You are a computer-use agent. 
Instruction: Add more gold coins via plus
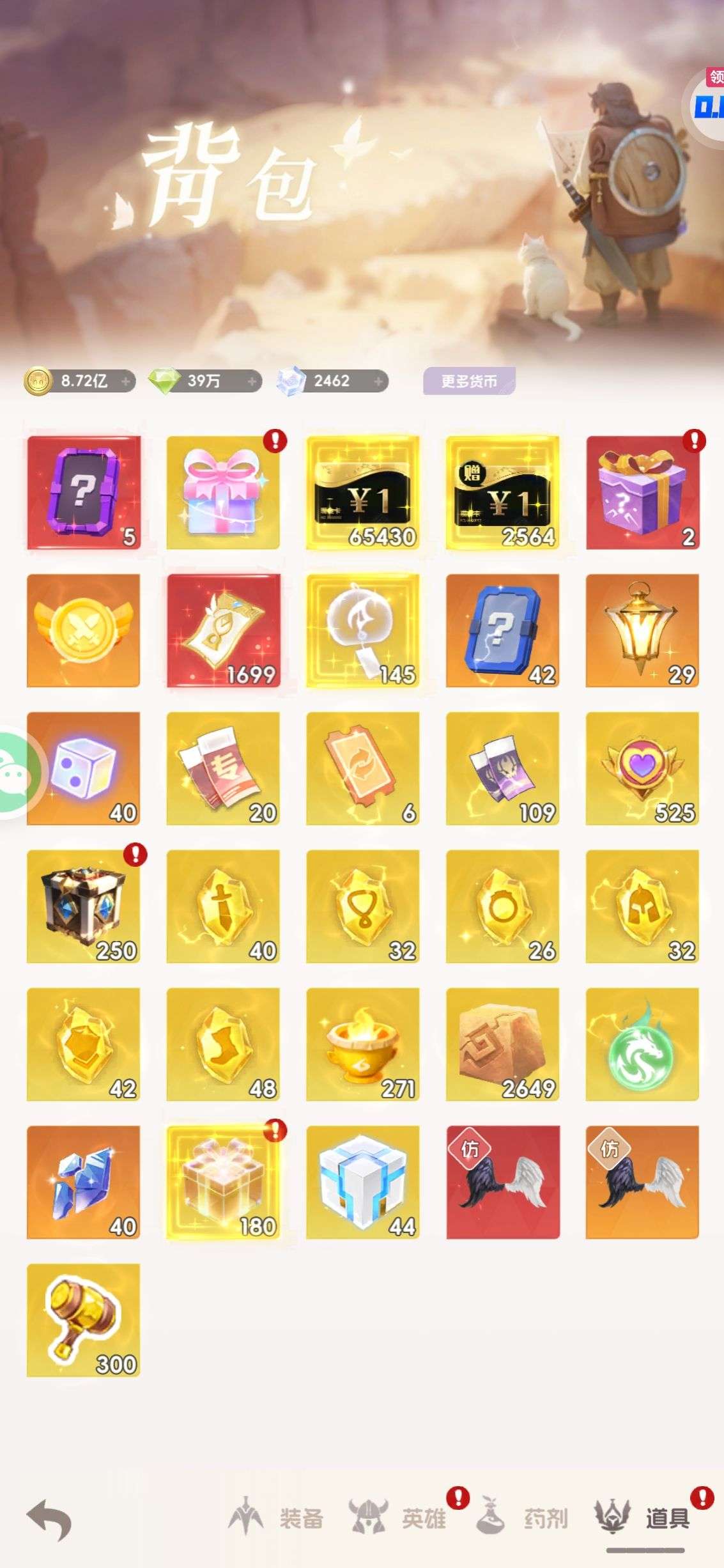click(126, 382)
